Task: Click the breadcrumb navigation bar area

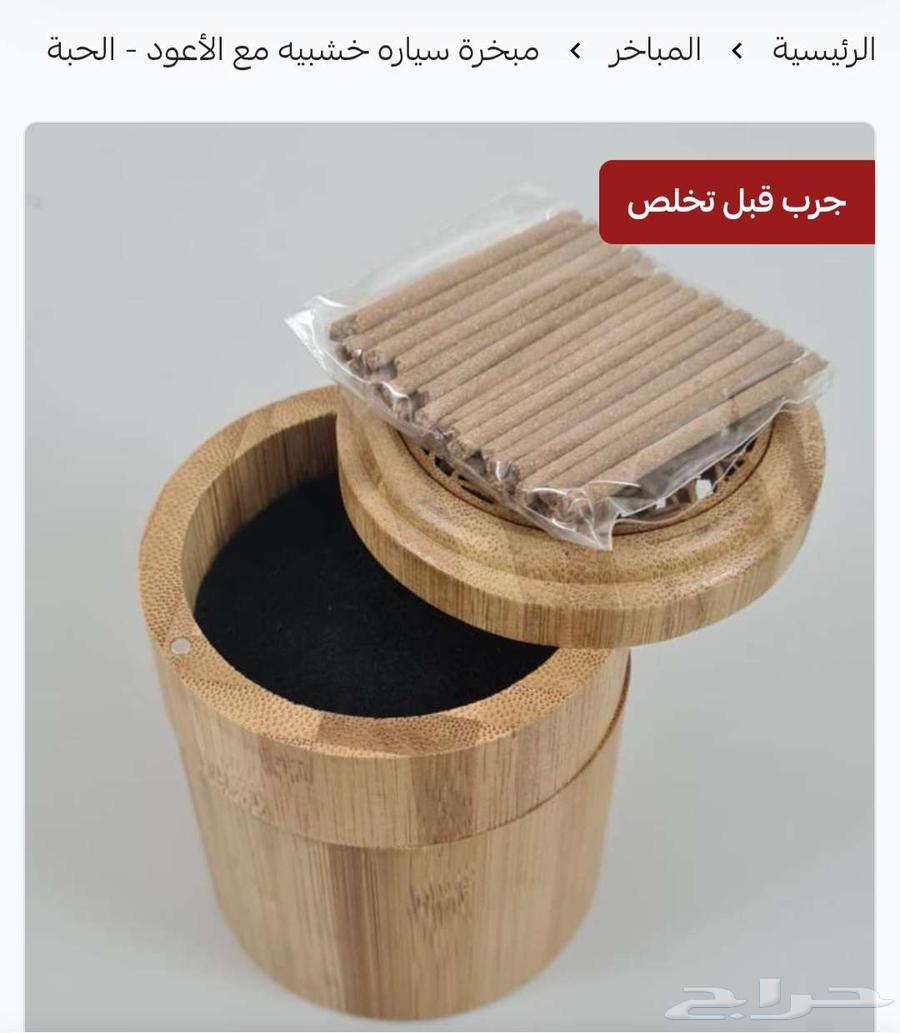Action: pos(450,49)
